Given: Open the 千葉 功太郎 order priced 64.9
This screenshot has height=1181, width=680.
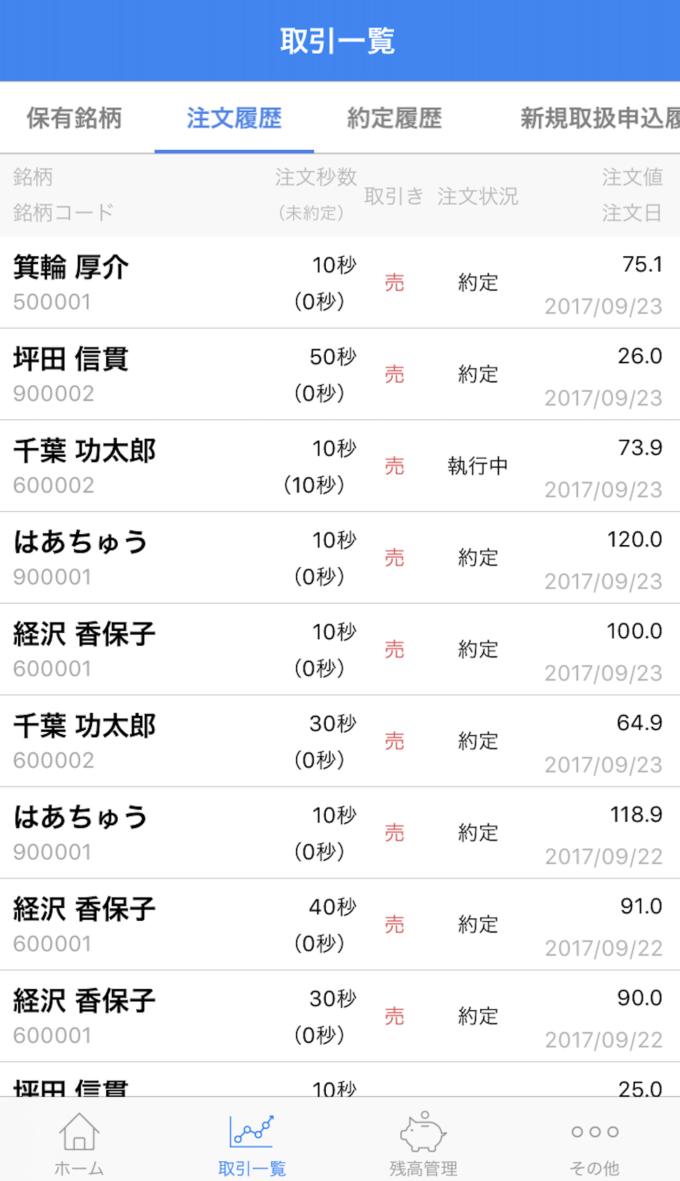Looking at the screenshot, I should coord(340,742).
